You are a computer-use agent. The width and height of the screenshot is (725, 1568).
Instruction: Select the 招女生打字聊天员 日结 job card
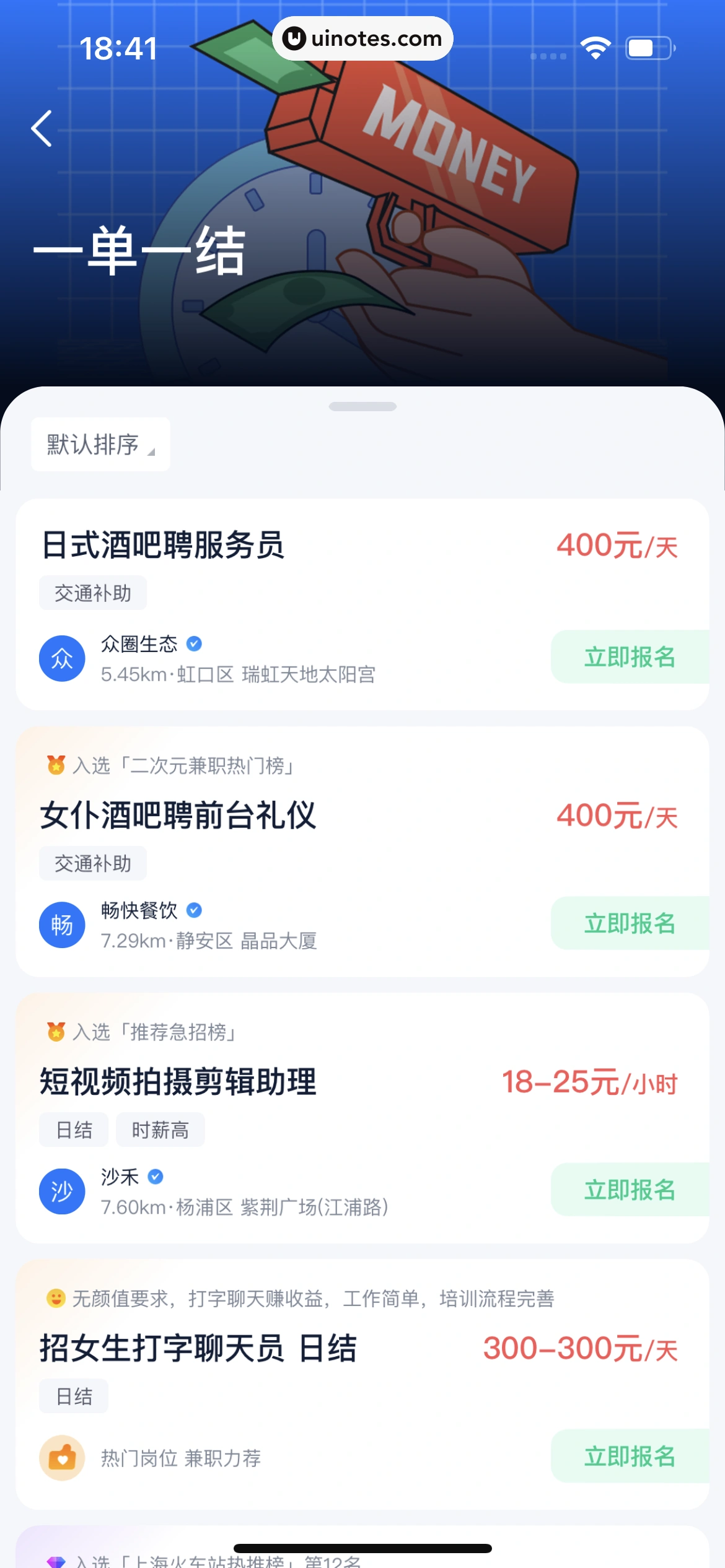click(x=198, y=1348)
